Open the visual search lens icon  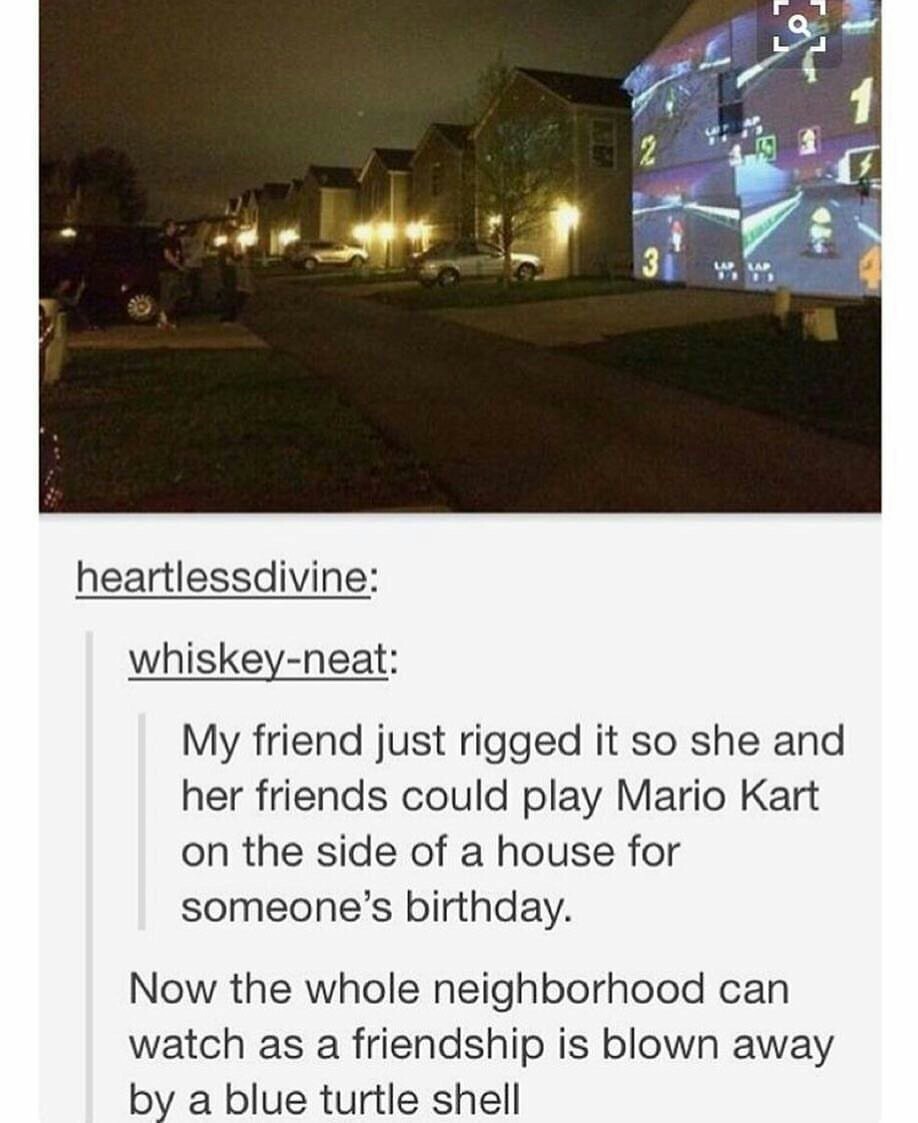798,28
